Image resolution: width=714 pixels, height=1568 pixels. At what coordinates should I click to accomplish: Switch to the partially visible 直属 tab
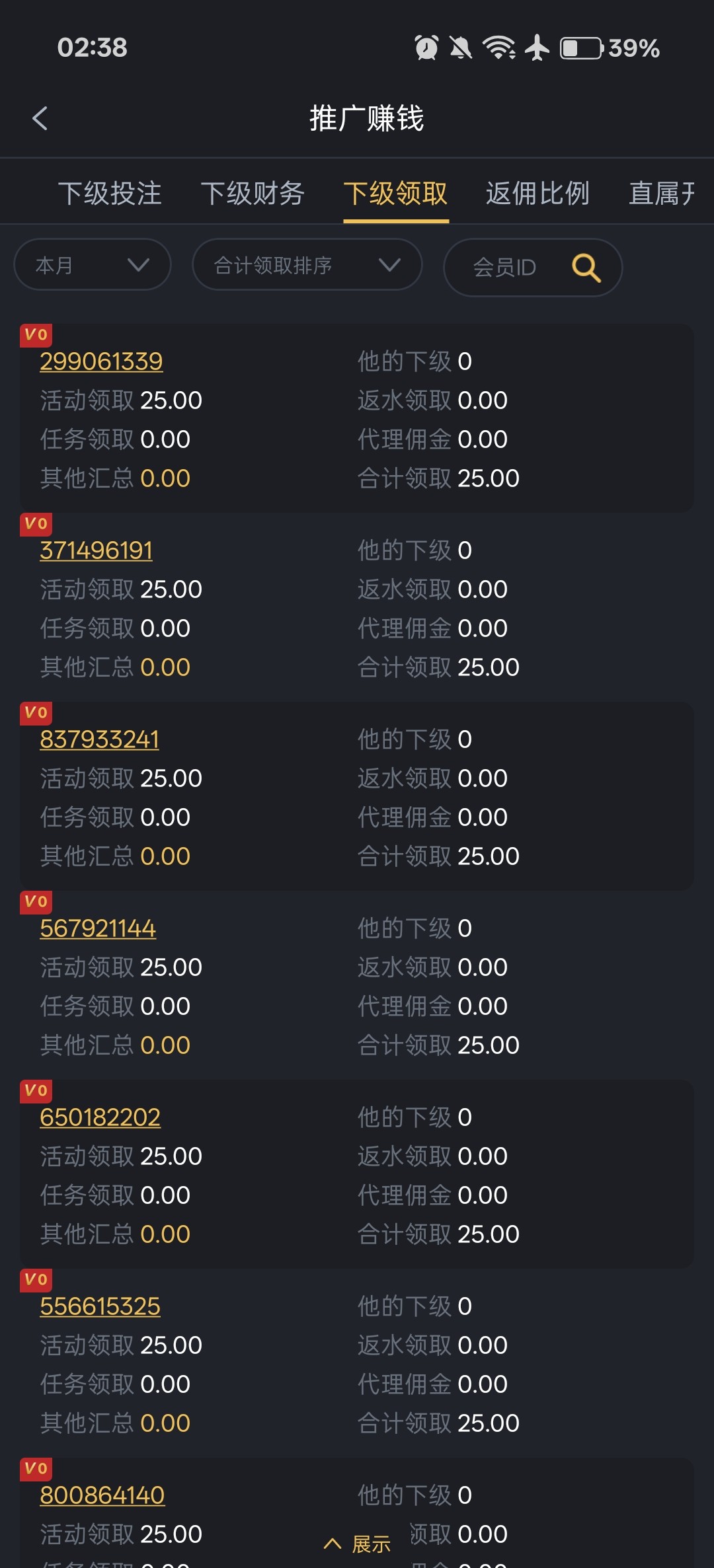(x=662, y=194)
